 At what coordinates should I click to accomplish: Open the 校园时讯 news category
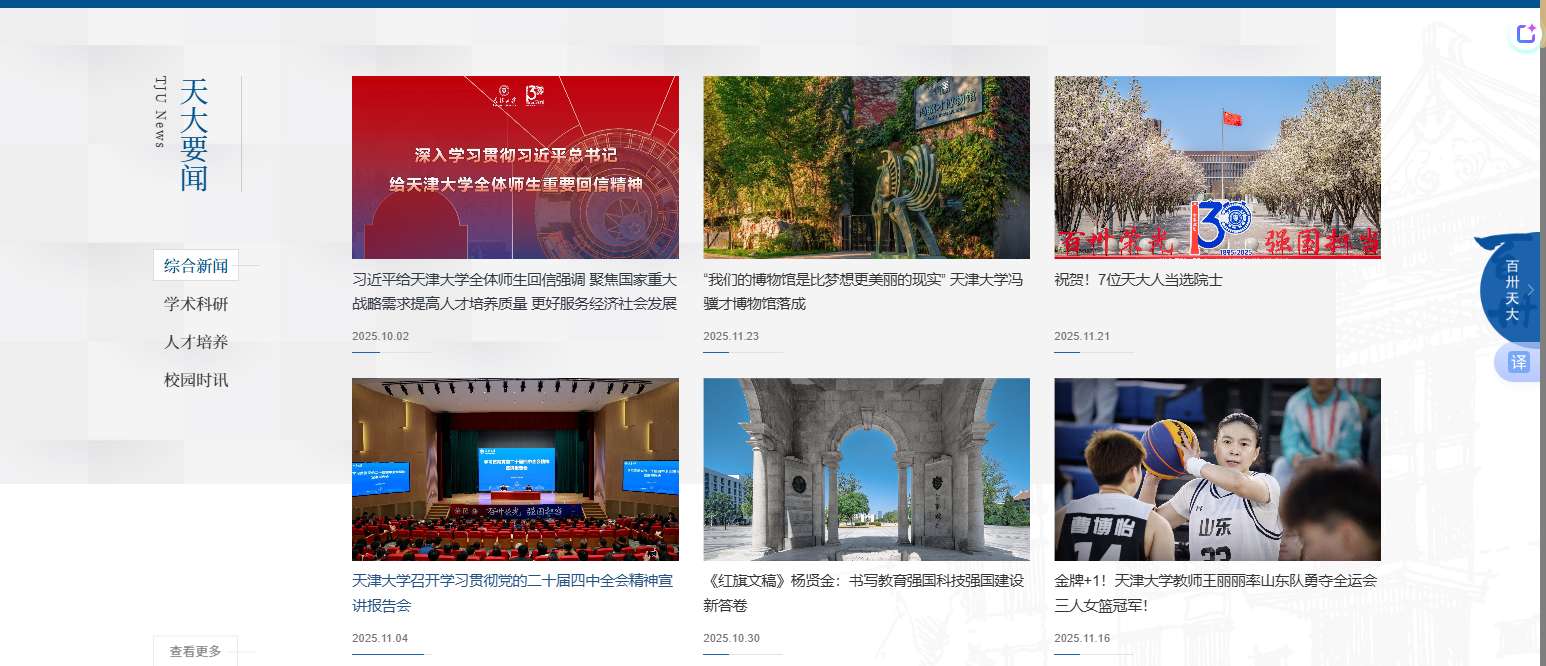pos(196,380)
